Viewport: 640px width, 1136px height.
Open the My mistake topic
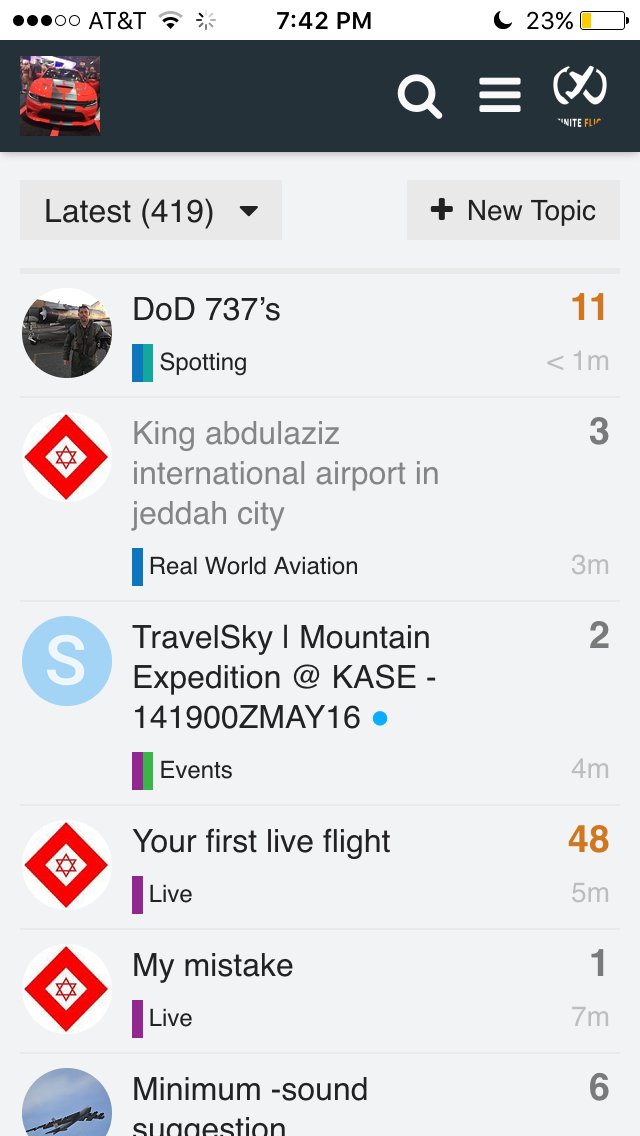pos(213,966)
